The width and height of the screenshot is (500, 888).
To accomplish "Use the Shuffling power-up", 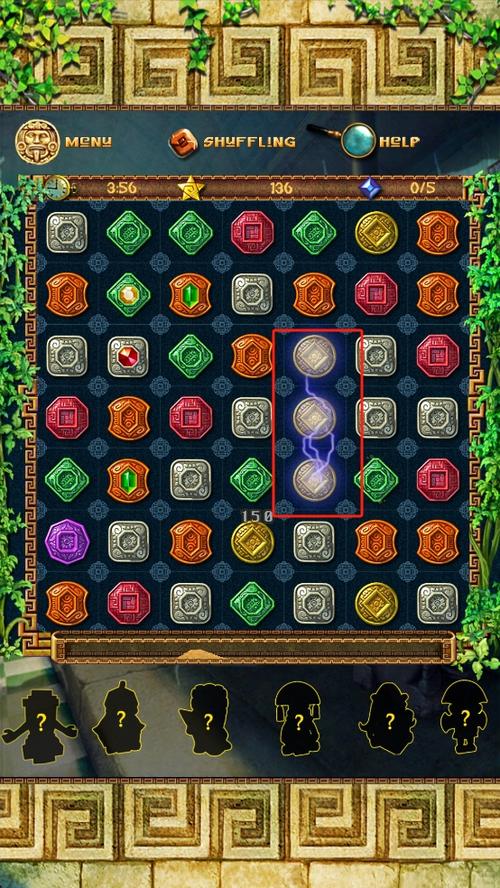I will coord(232,142).
